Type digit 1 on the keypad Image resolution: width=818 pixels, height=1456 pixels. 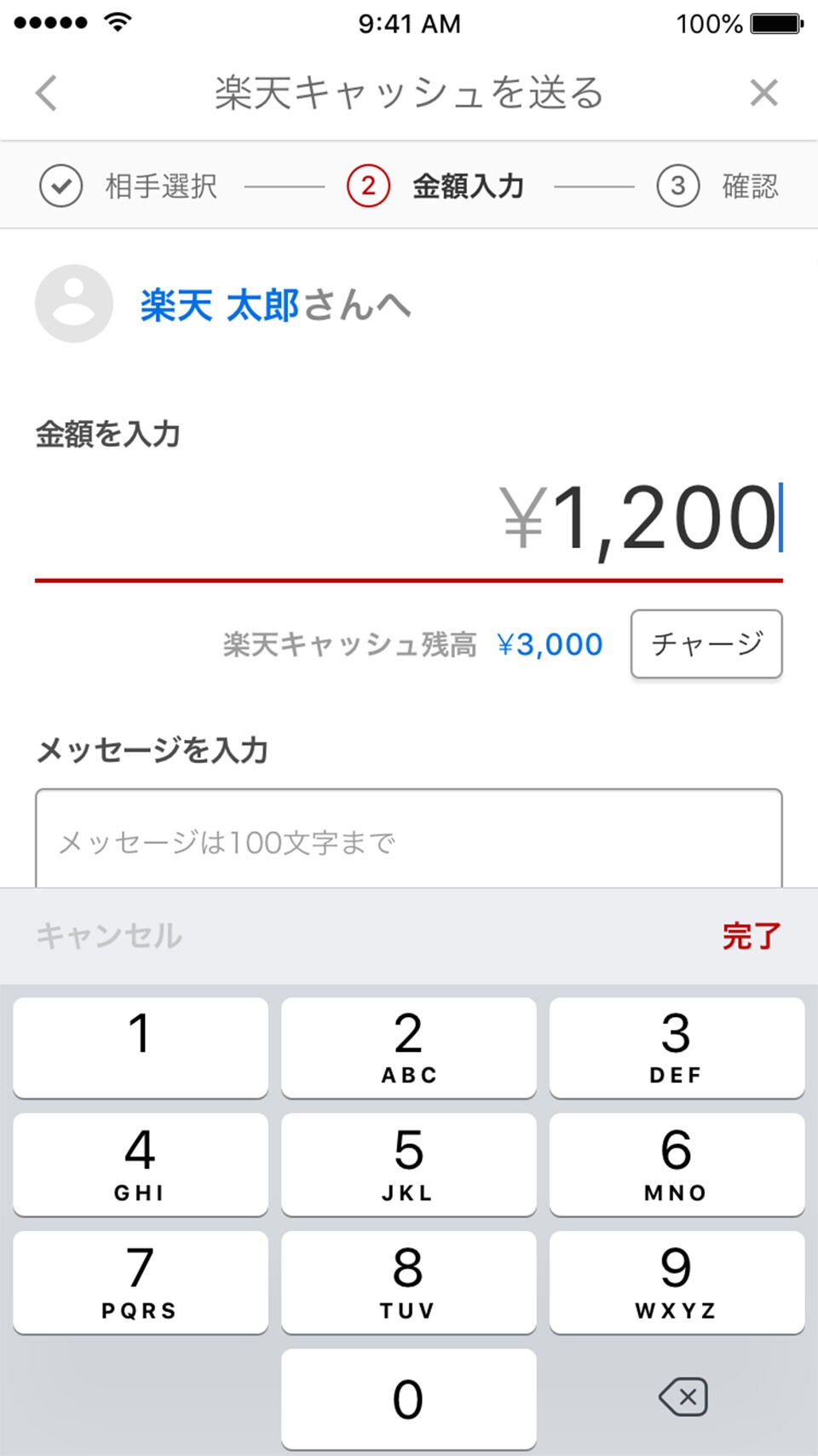pyautogui.click(x=141, y=1047)
